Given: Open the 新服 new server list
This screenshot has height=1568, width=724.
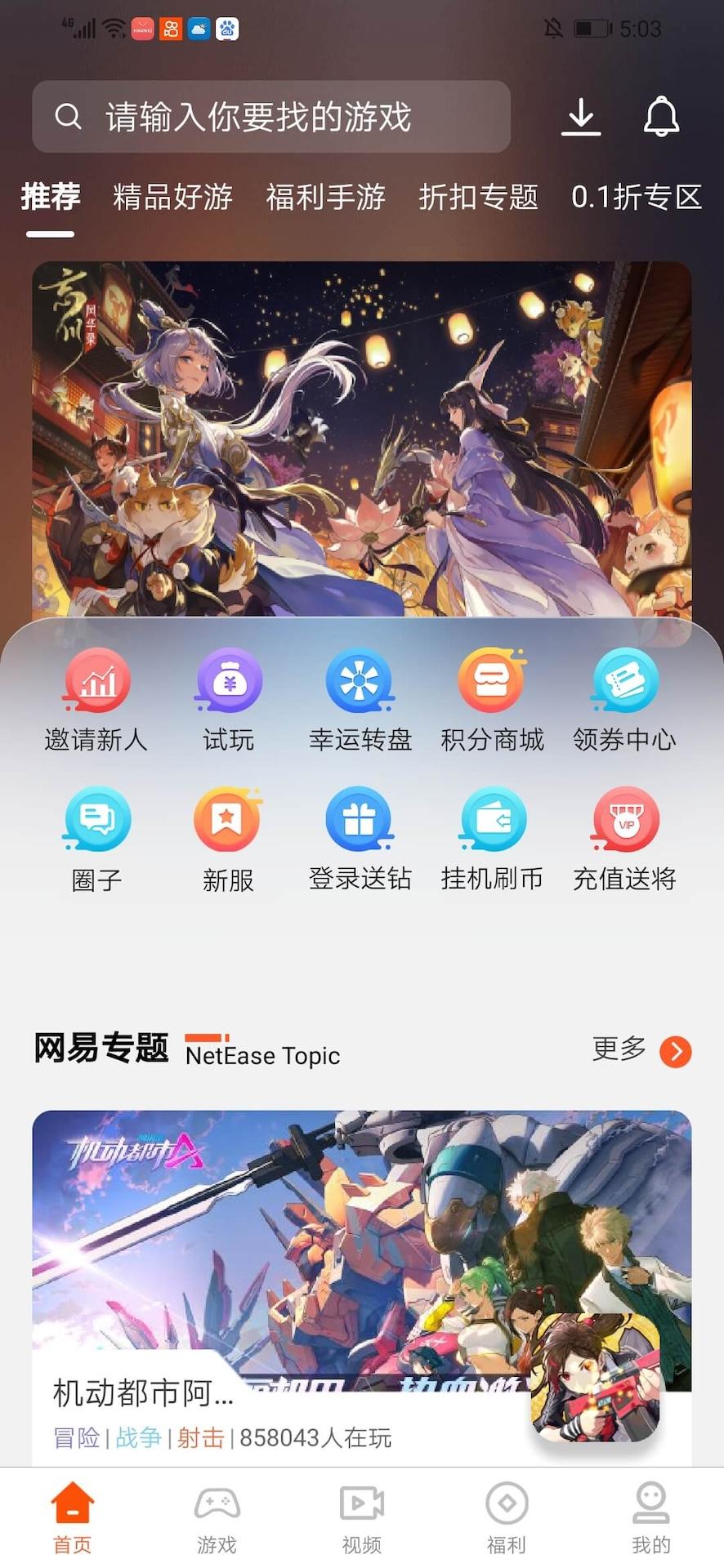Looking at the screenshot, I should coord(228,837).
